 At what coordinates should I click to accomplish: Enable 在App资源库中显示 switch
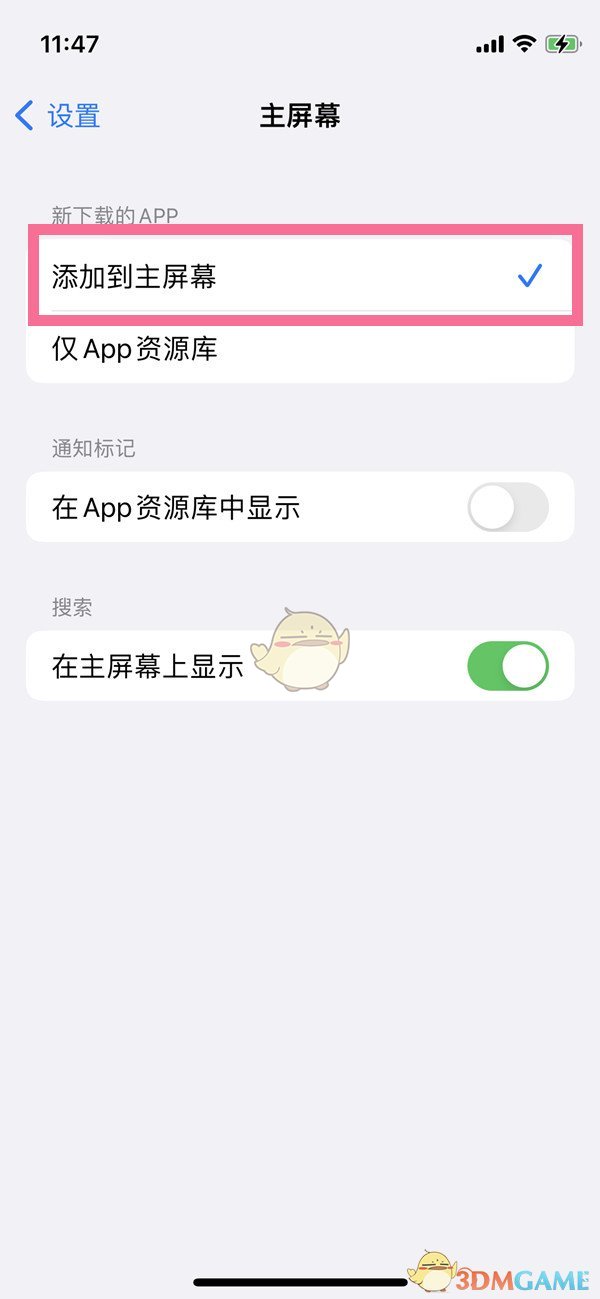pyautogui.click(x=508, y=507)
